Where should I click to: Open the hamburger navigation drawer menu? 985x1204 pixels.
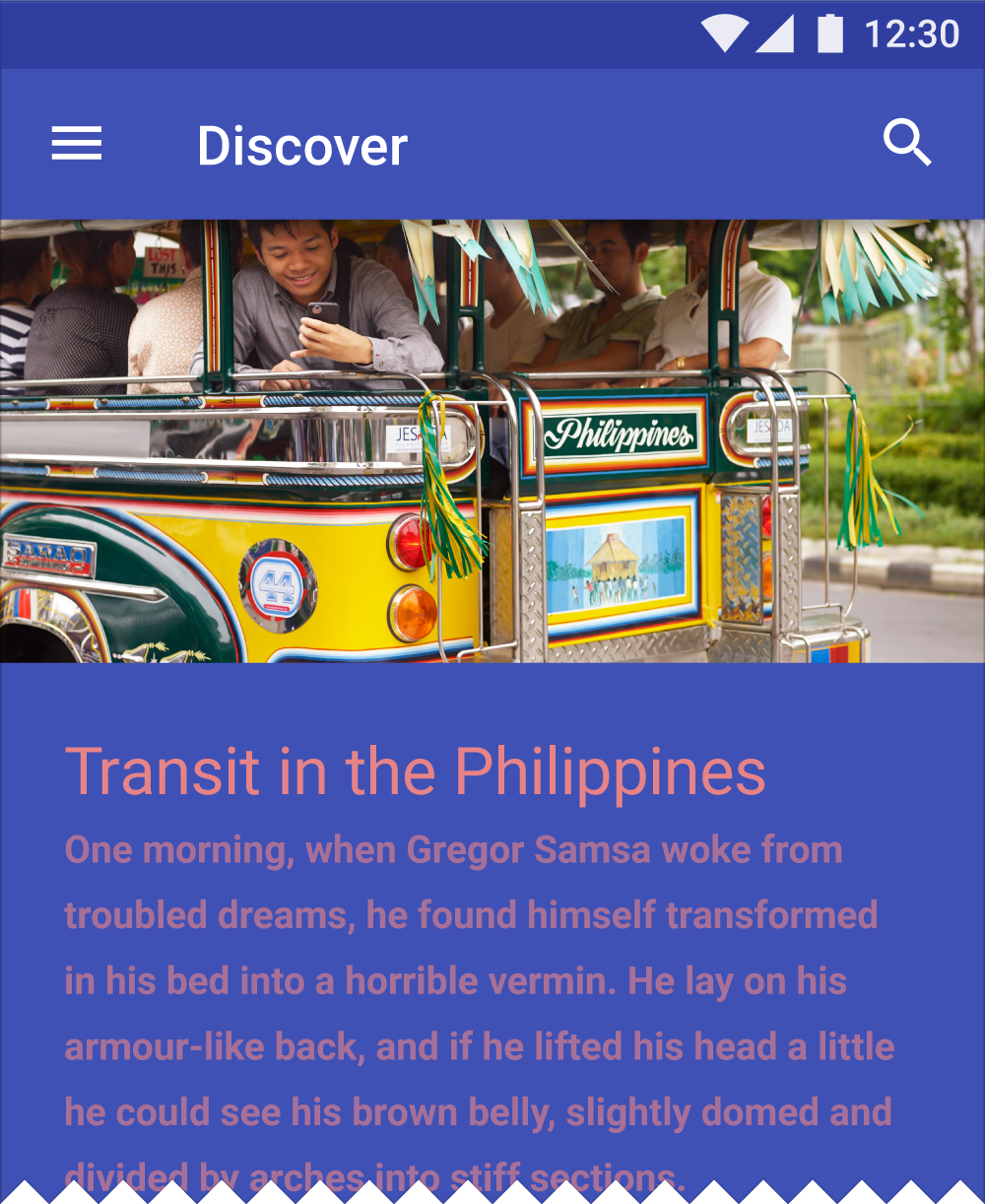pyautogui.click(x=77, y=144)
